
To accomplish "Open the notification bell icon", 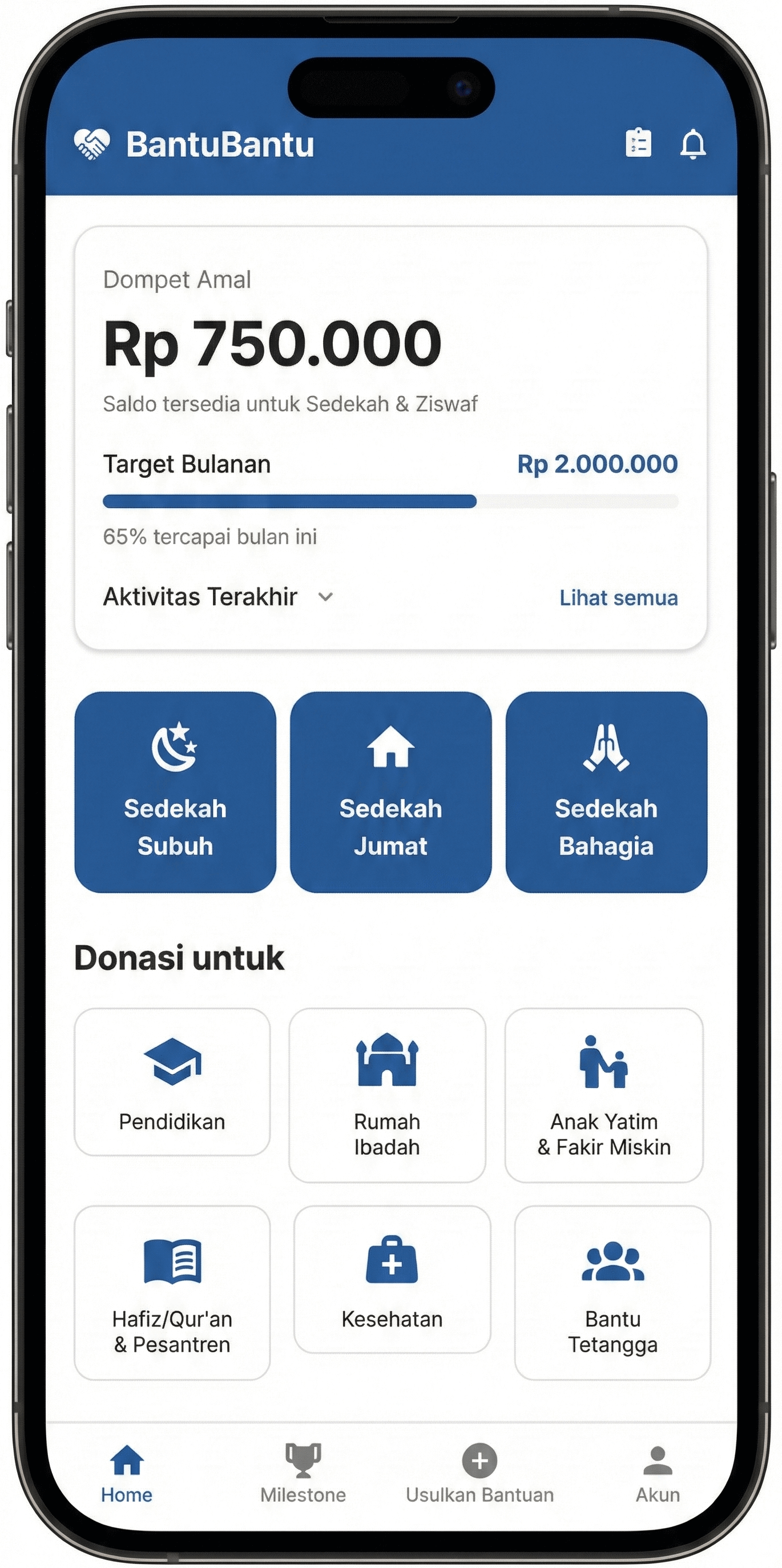I will (x=694, y=145).
